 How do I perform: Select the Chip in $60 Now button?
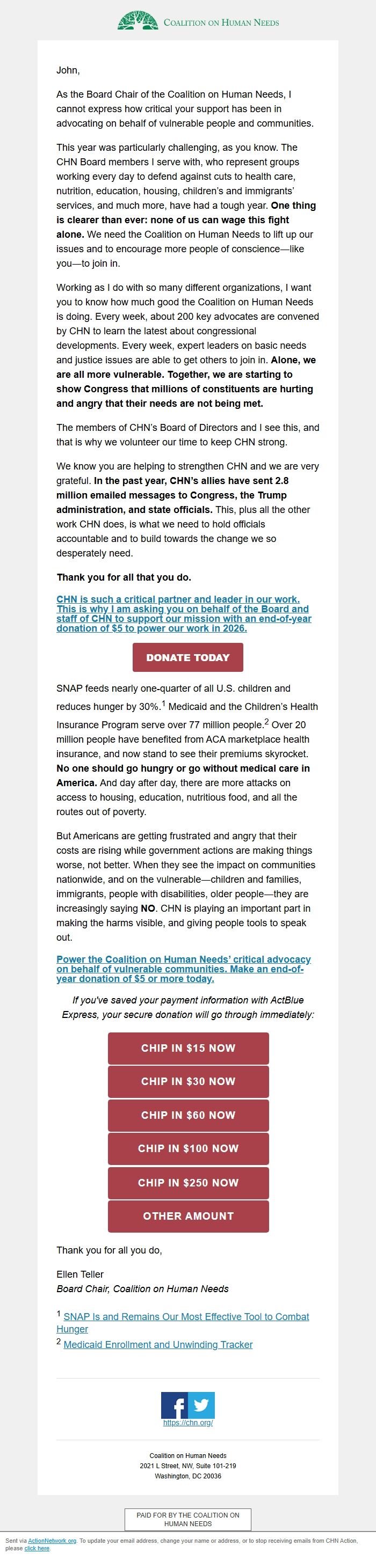[x=187, y=1115]
